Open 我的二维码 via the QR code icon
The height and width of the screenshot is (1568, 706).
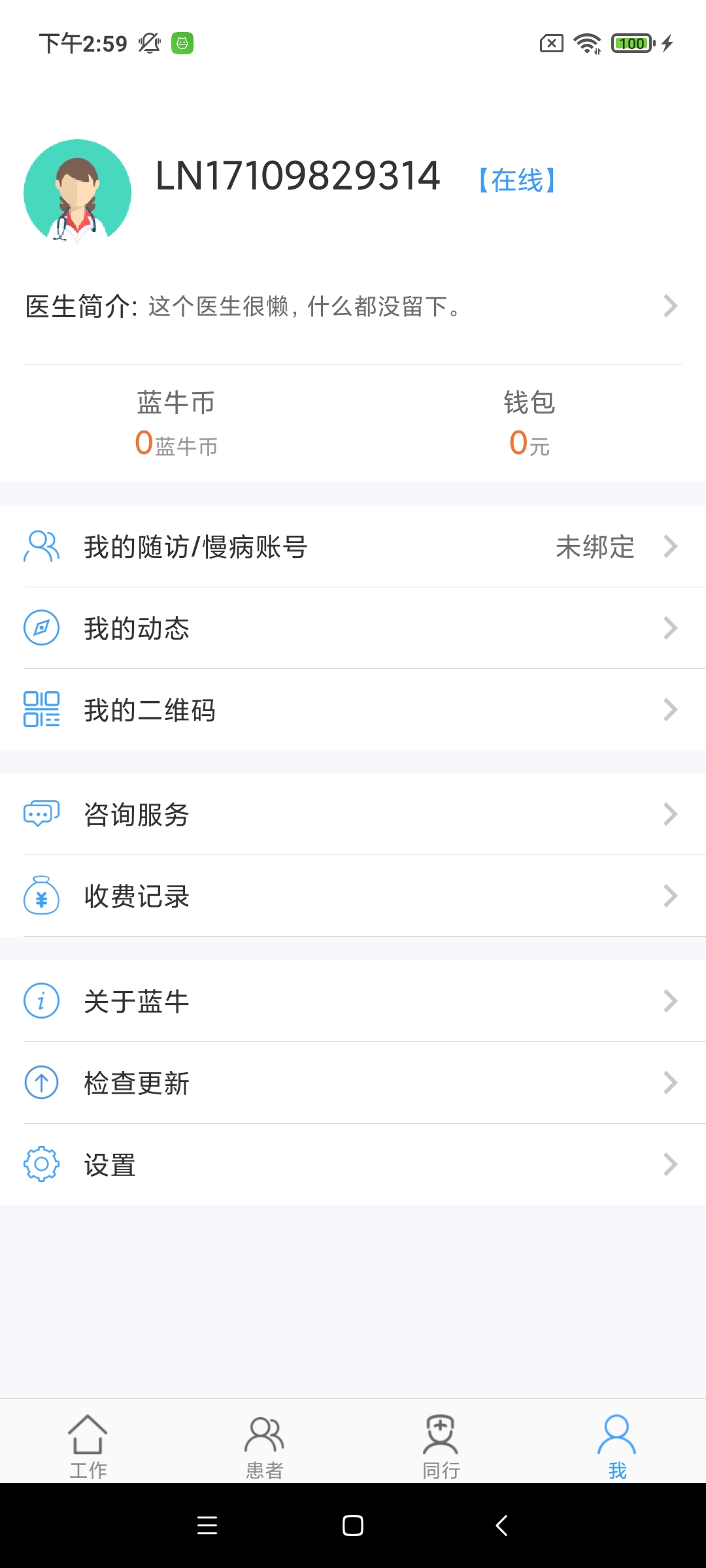pyautogui.click(x=41, y=710)
